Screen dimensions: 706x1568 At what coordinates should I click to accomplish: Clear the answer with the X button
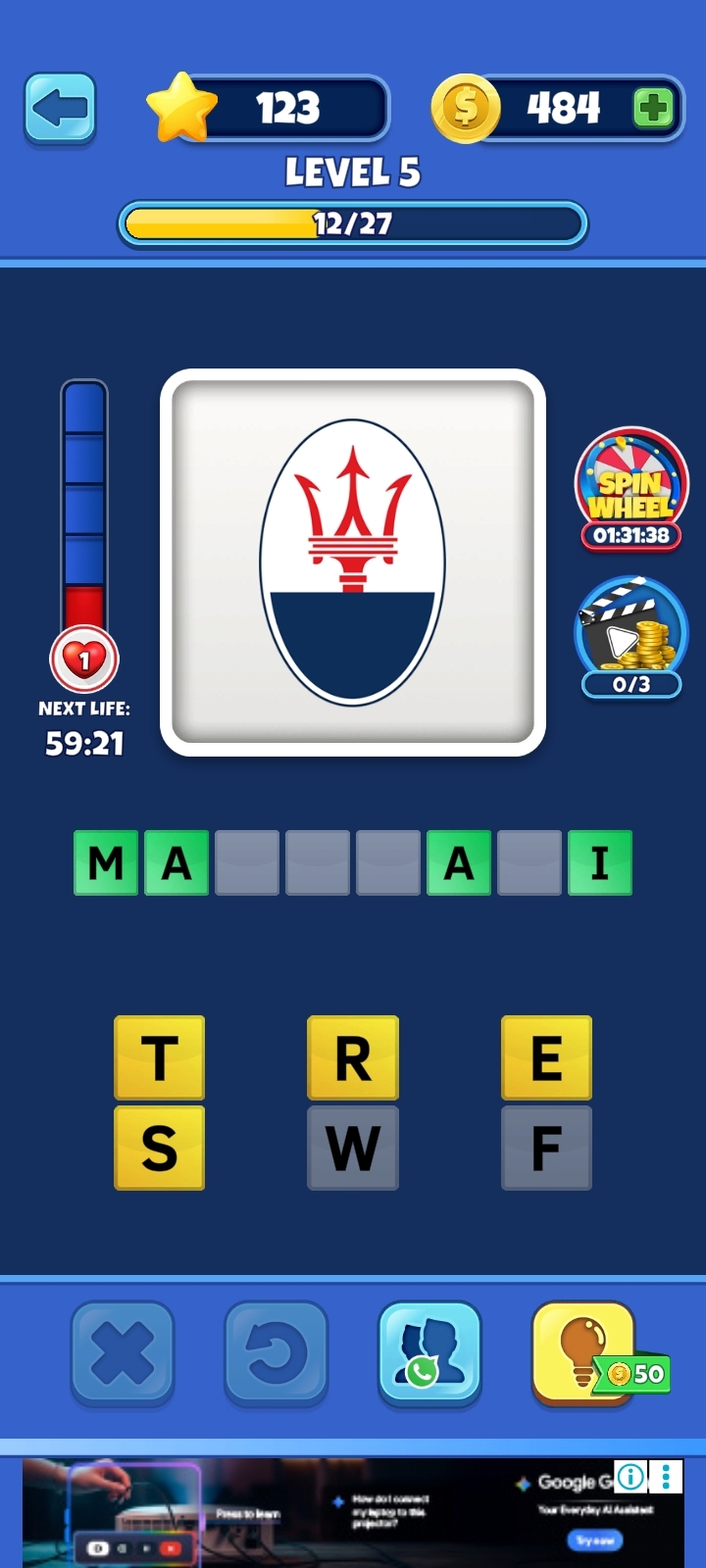click(x=123, y=1353)
